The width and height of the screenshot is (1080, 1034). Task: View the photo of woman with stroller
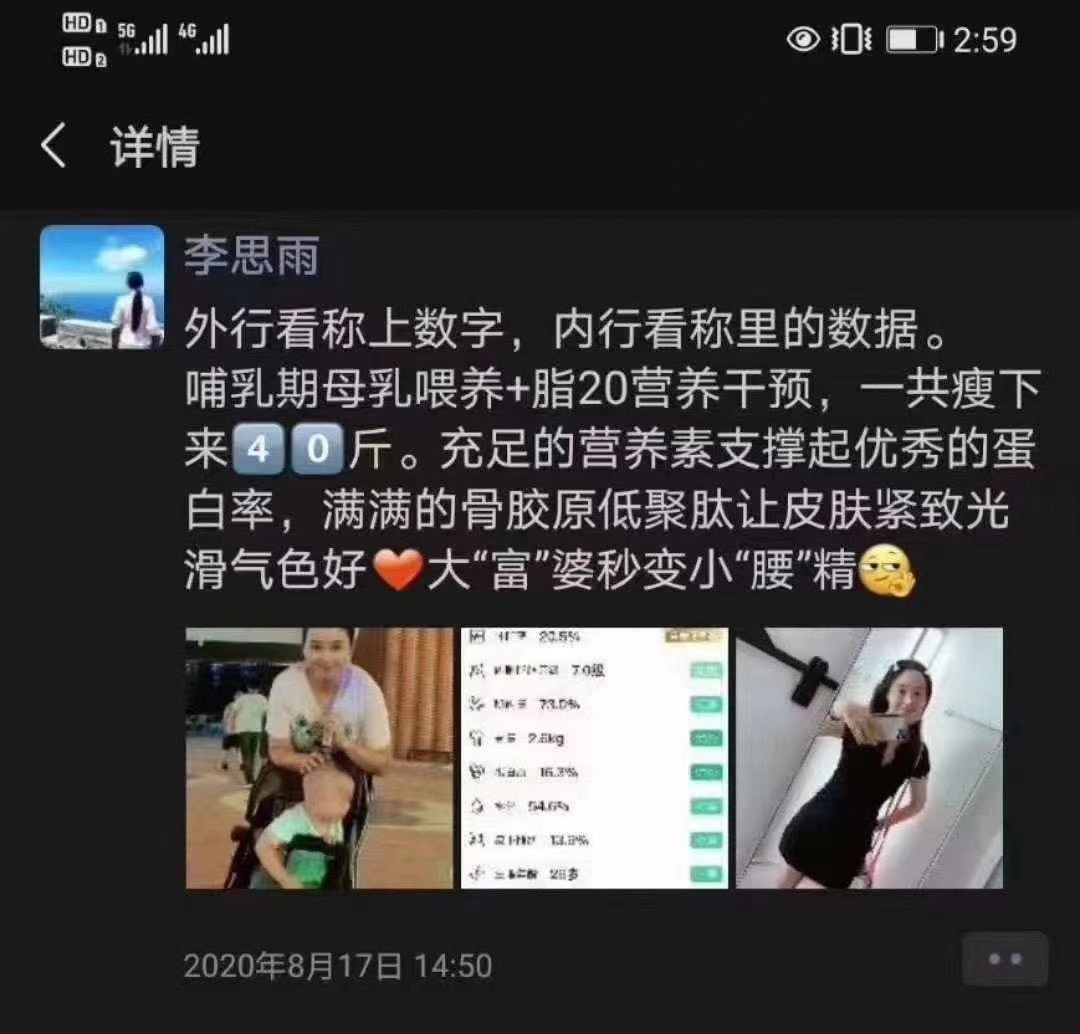click(x=319, y=758)
